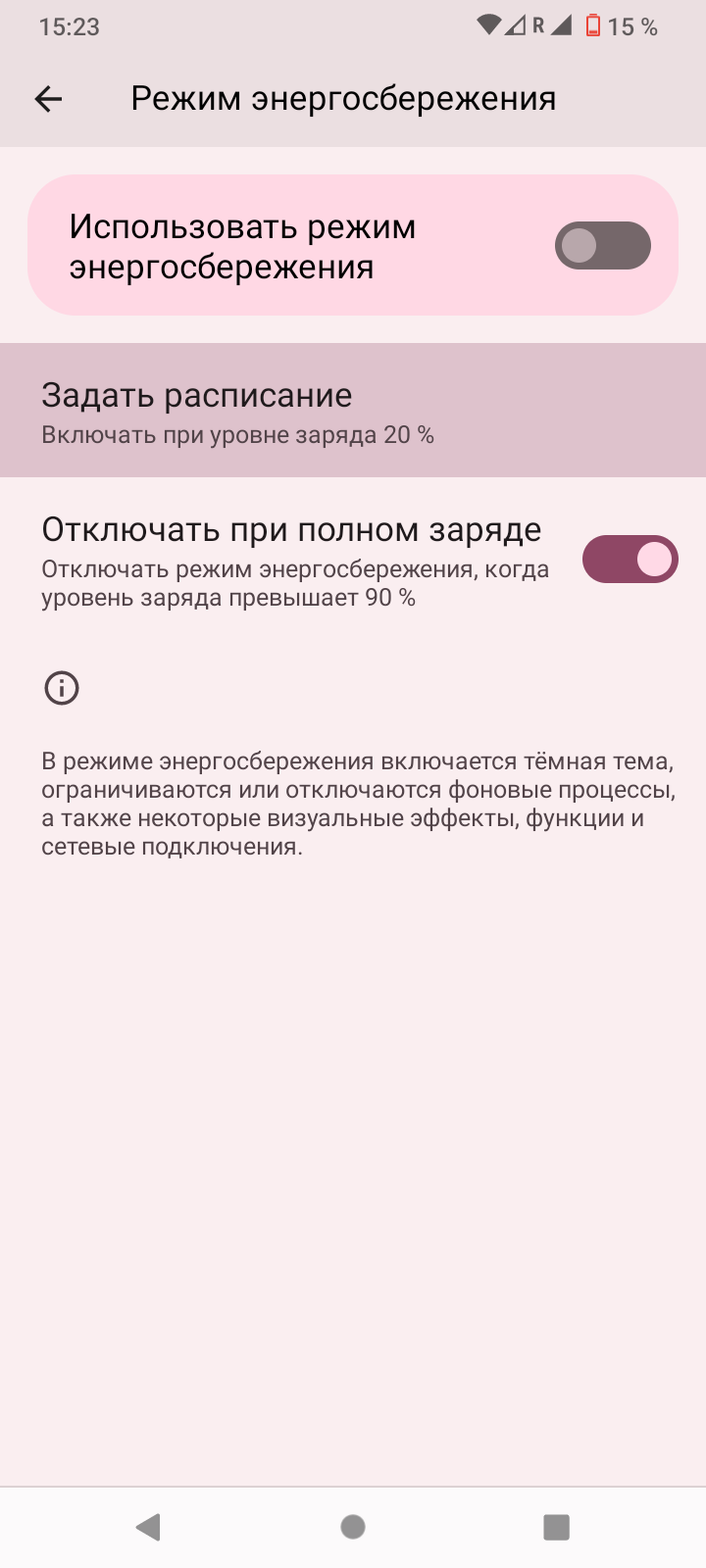
Task: Go back from battery saver settings
Action: pyautogui.click(x=48, y=98)
